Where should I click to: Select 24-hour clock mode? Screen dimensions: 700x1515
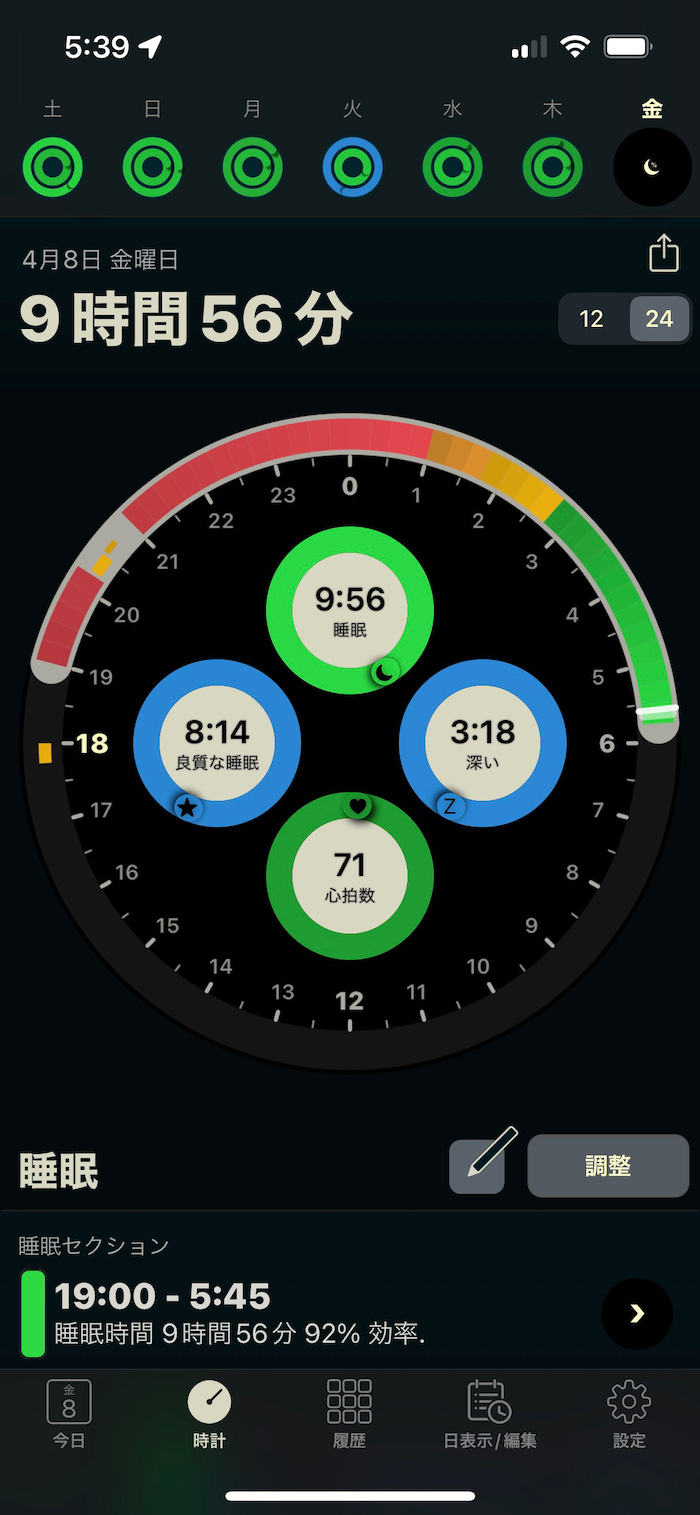pyautogui.click(x=659, y=319)
